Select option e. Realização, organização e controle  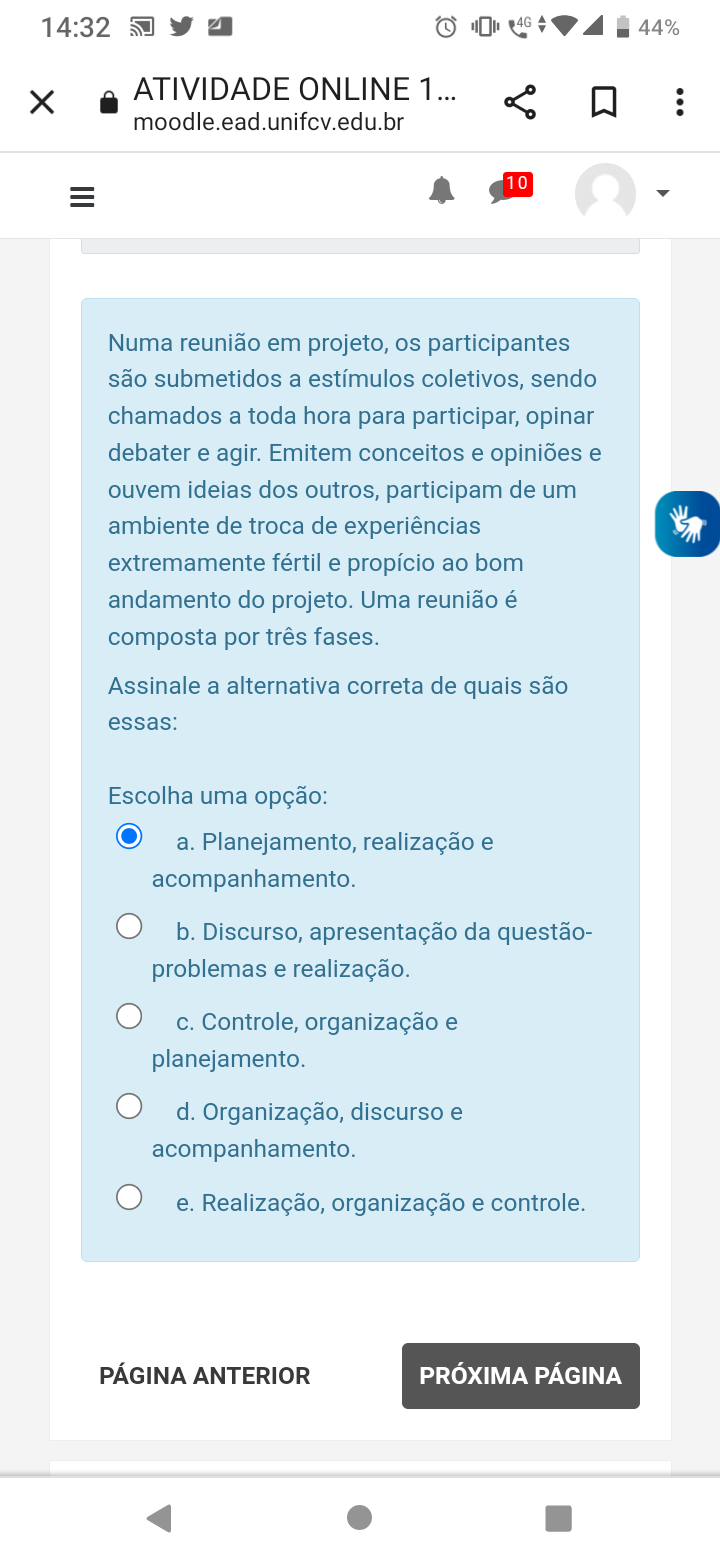pyautogui.click(x=129, y=1197)
